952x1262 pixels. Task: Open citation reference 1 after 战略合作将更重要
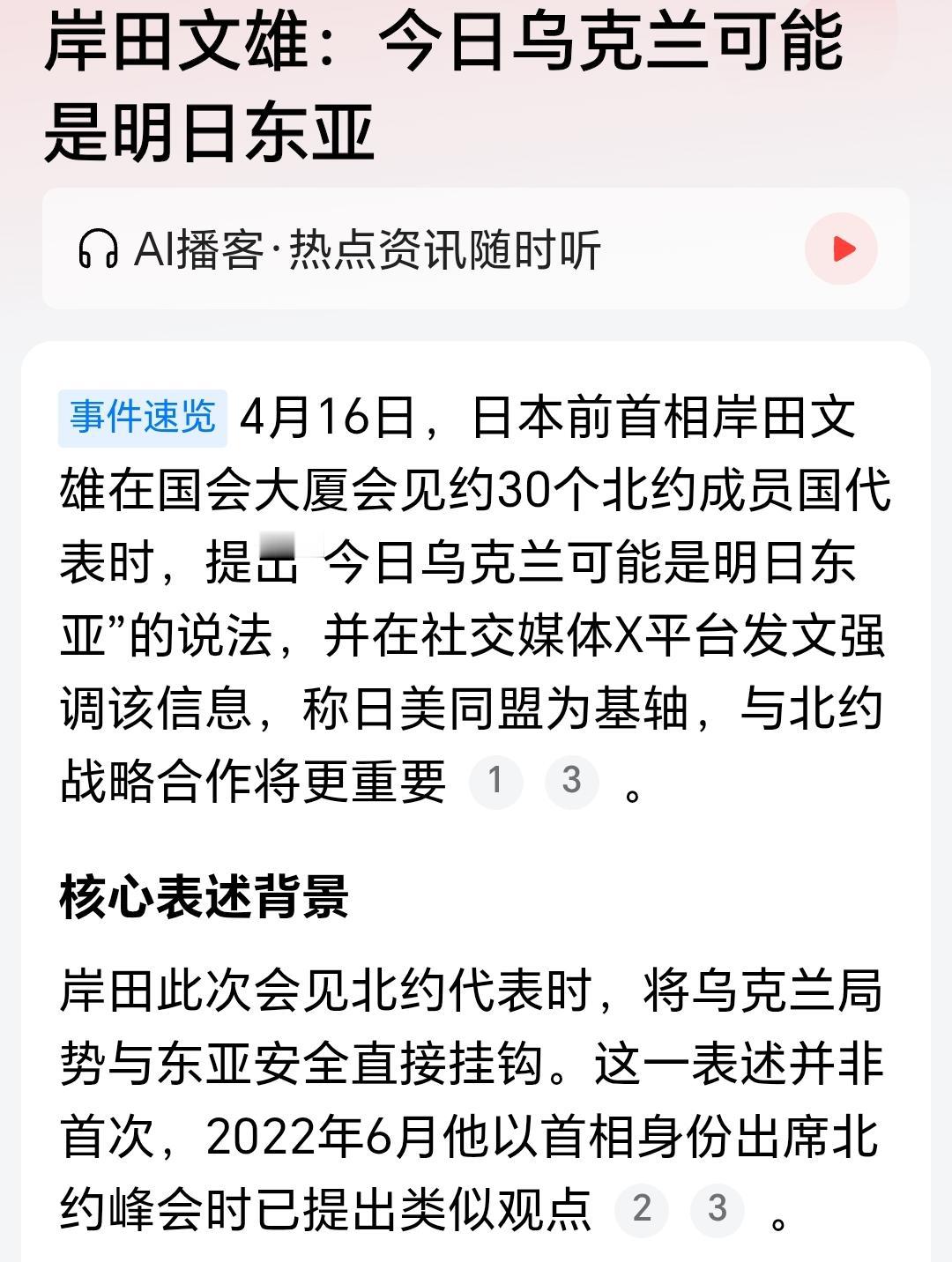496,779
